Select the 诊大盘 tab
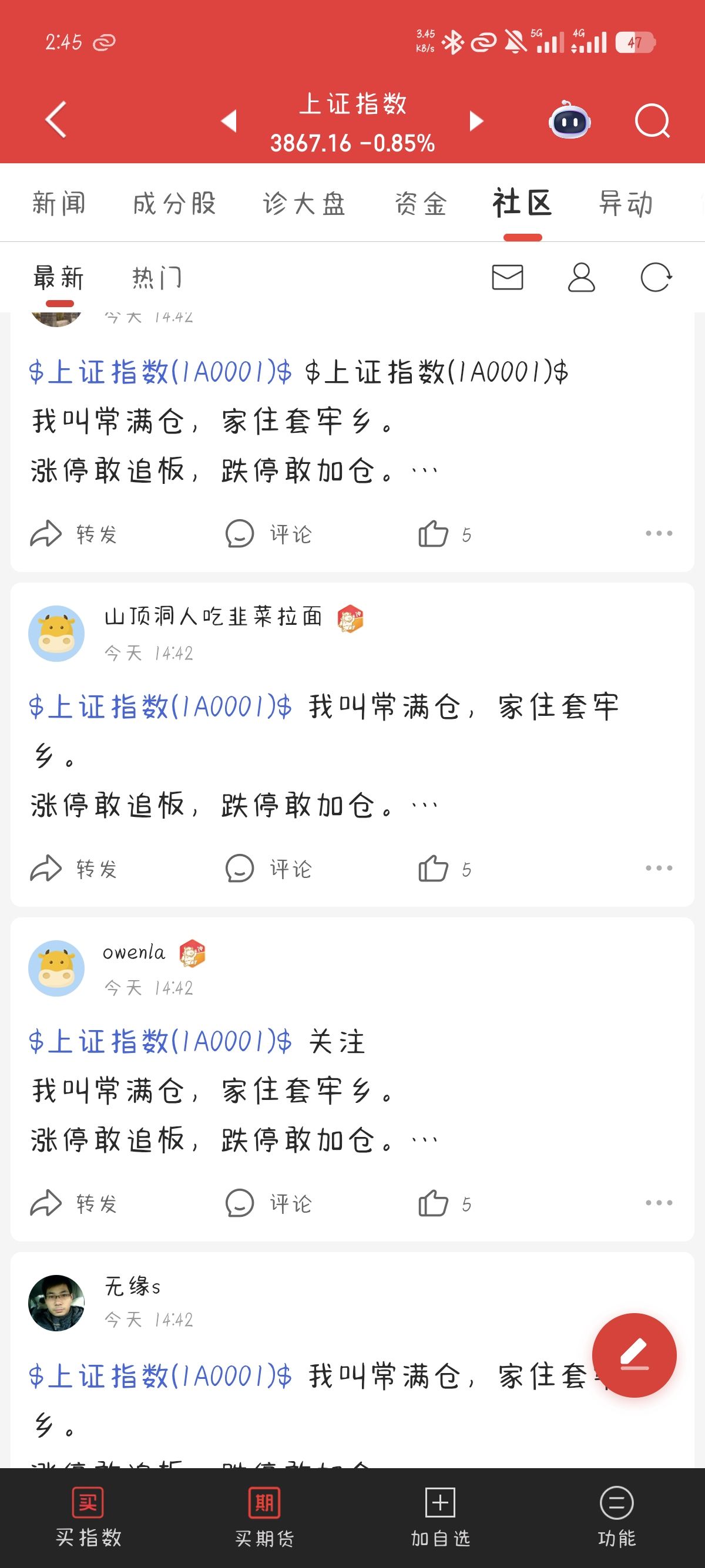The width and height of the screenshot is (705, 1568). coord(304,203)
